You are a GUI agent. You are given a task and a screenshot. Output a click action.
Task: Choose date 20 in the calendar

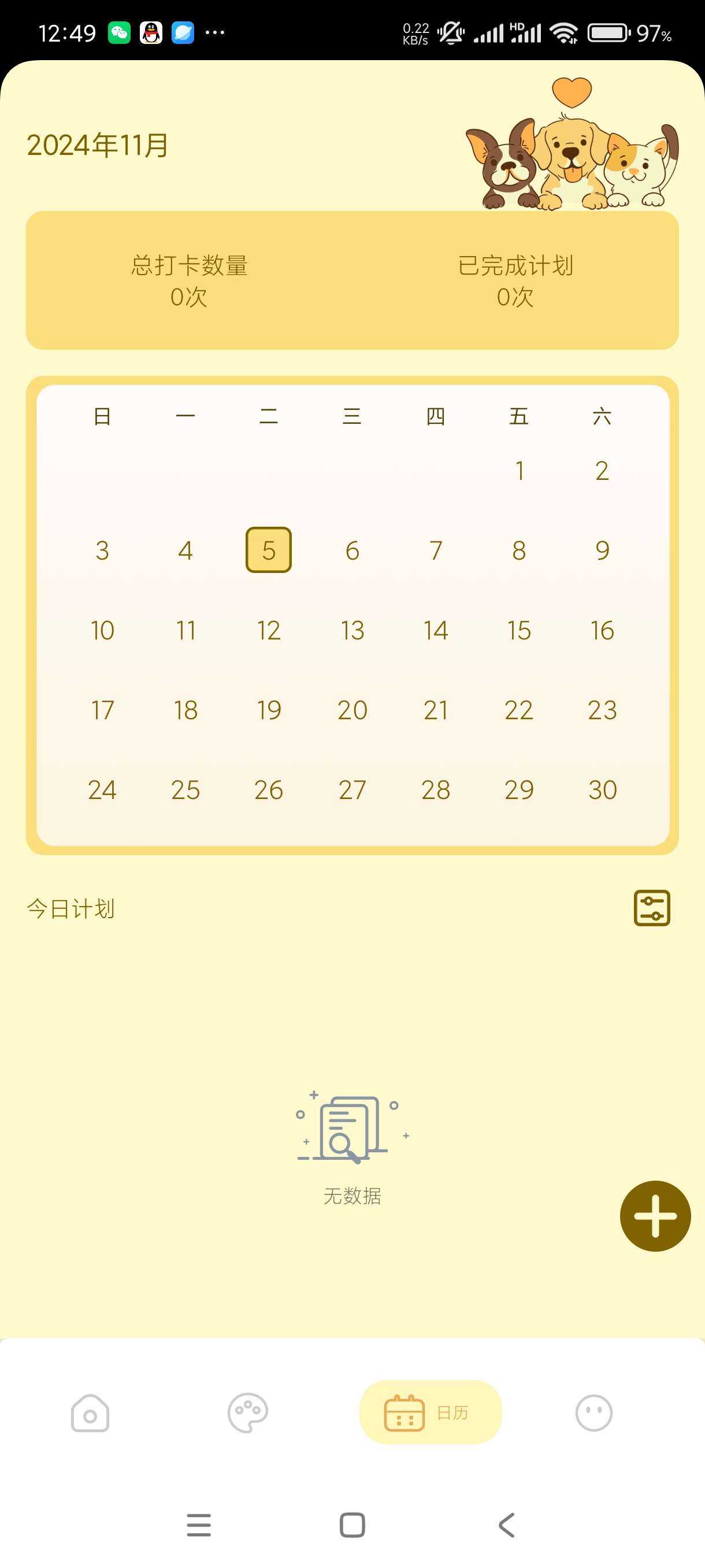pyautogui.click(x=352, y=710)
